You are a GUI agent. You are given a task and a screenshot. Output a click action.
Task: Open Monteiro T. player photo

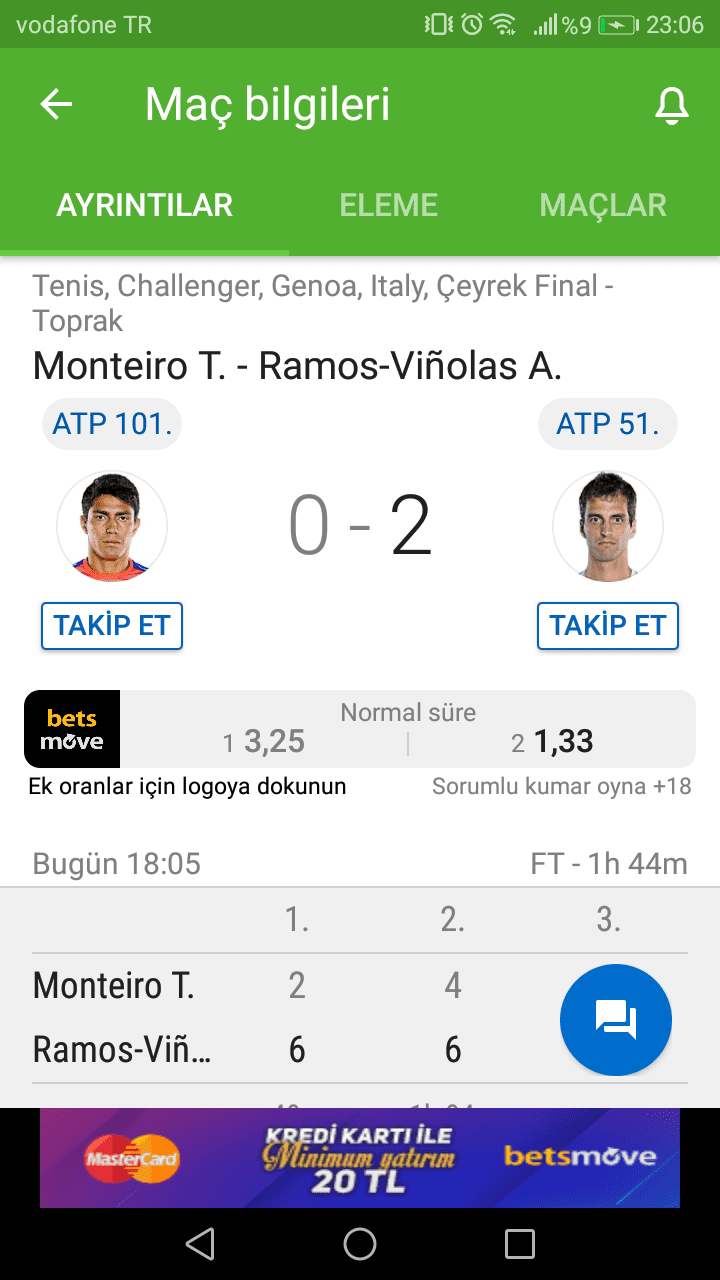tap(112, 526)
